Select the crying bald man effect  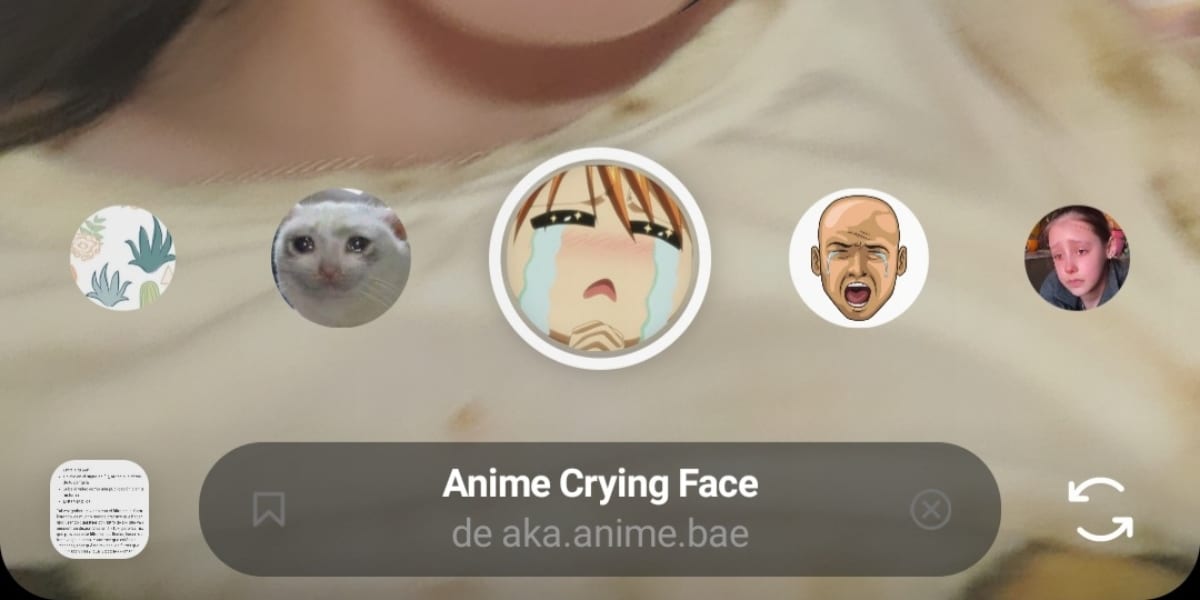click(x=859, y=258)
